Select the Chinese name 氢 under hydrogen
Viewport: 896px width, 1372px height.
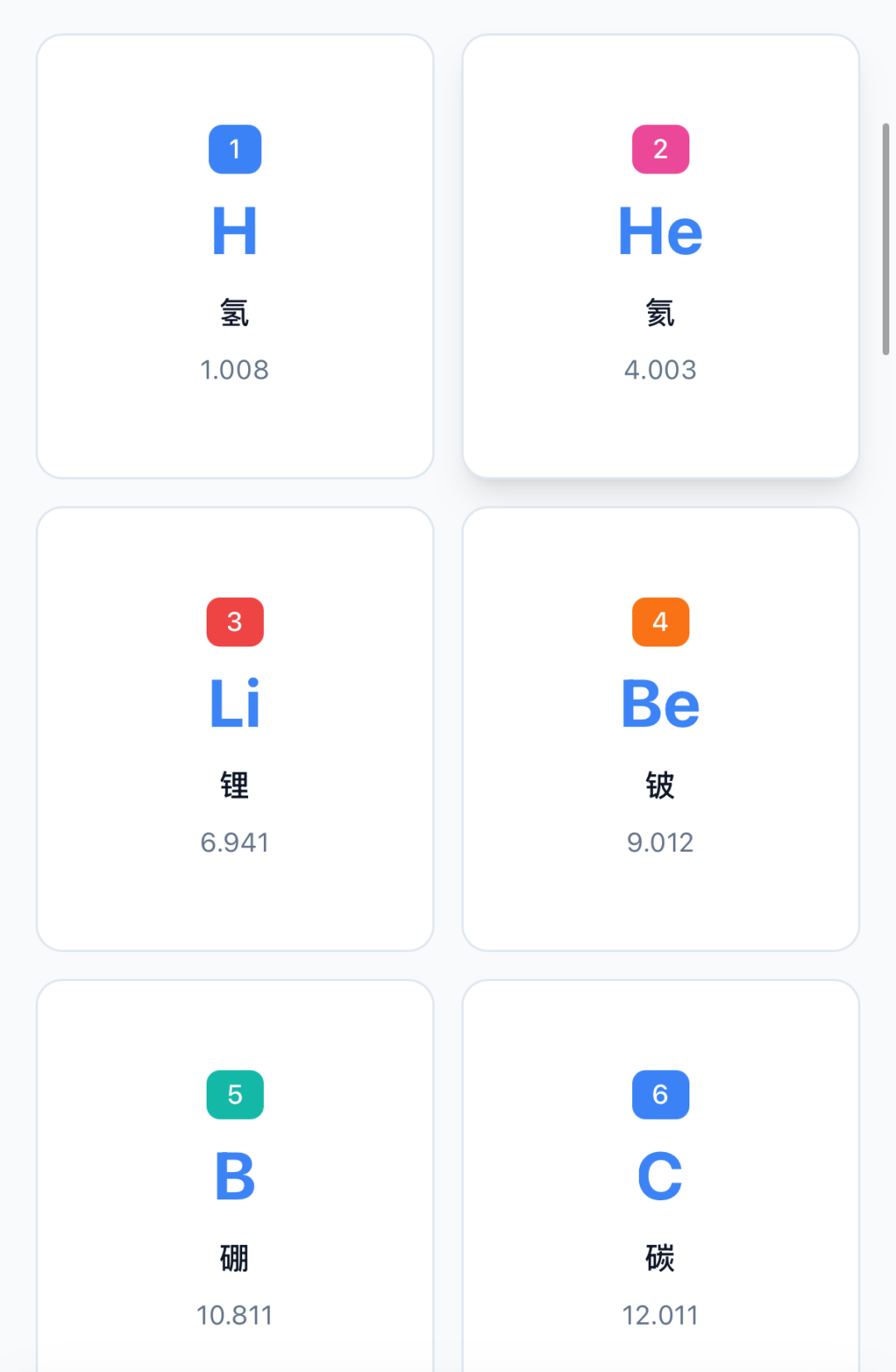click(235, 313)
